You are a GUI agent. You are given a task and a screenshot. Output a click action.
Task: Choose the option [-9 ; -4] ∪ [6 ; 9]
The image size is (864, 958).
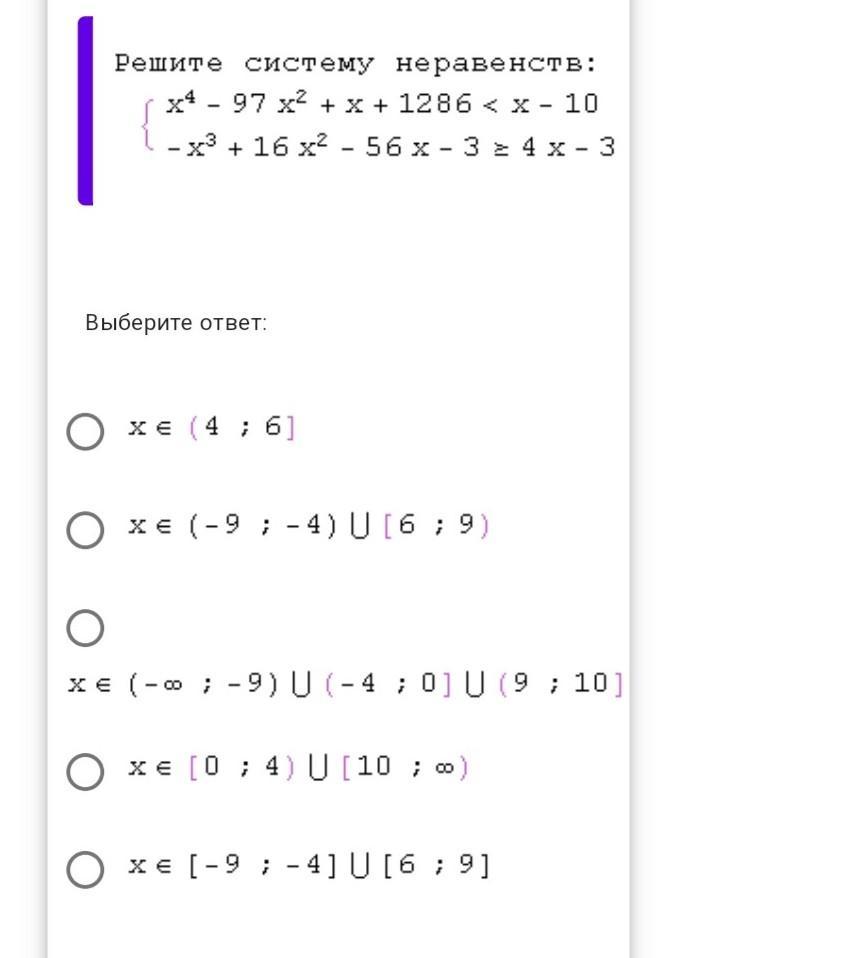(85, 869)
